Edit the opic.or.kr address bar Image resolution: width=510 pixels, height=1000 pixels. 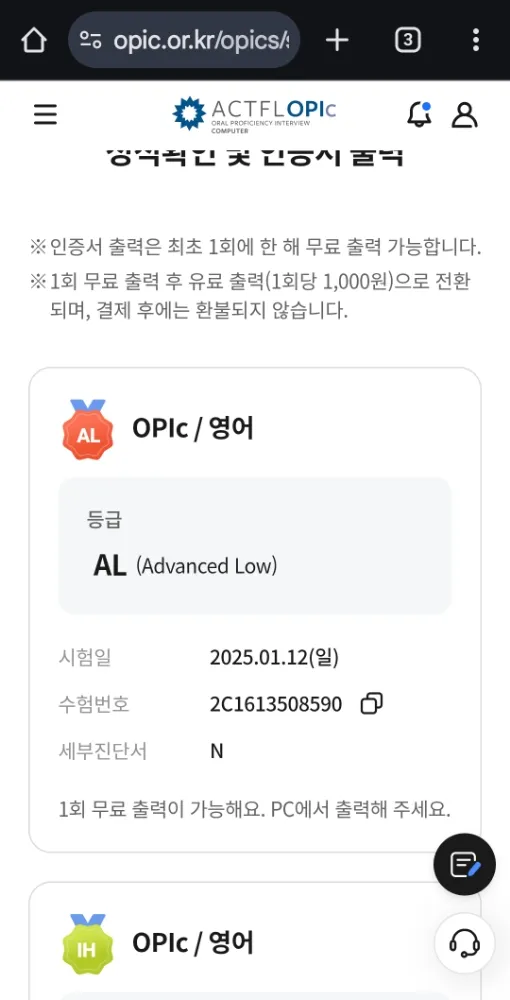click(184, 40)
